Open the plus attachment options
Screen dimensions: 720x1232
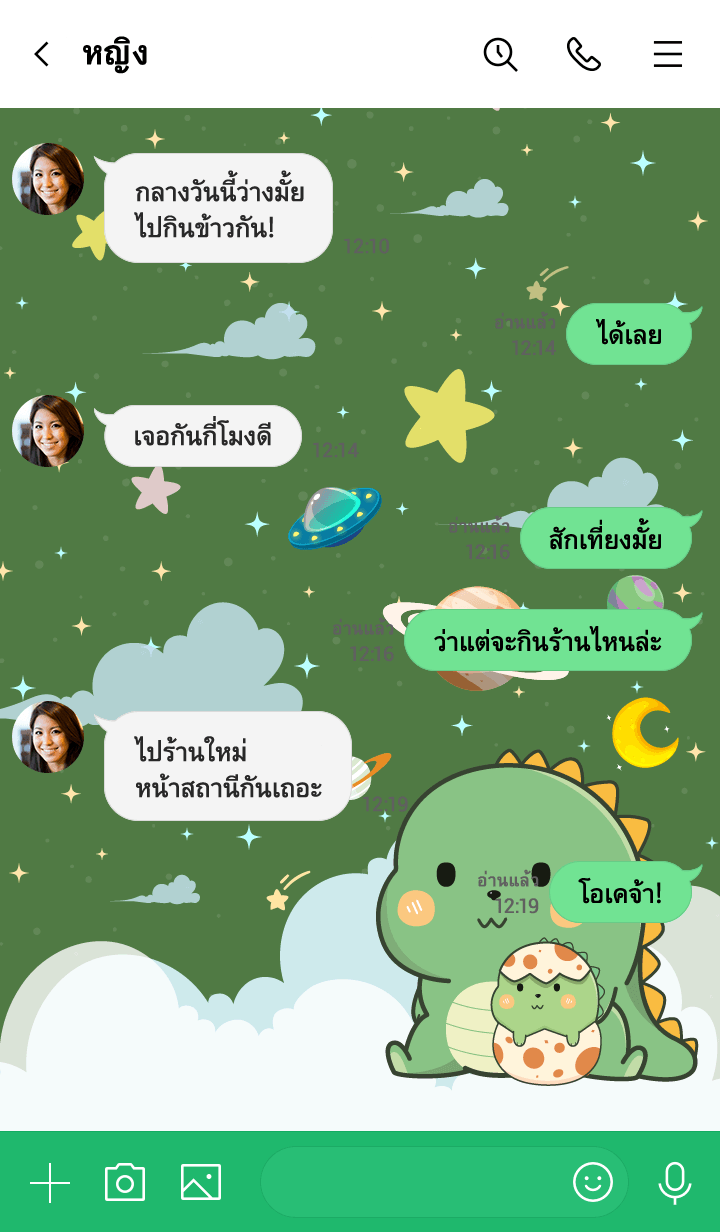pos(50,1182)
